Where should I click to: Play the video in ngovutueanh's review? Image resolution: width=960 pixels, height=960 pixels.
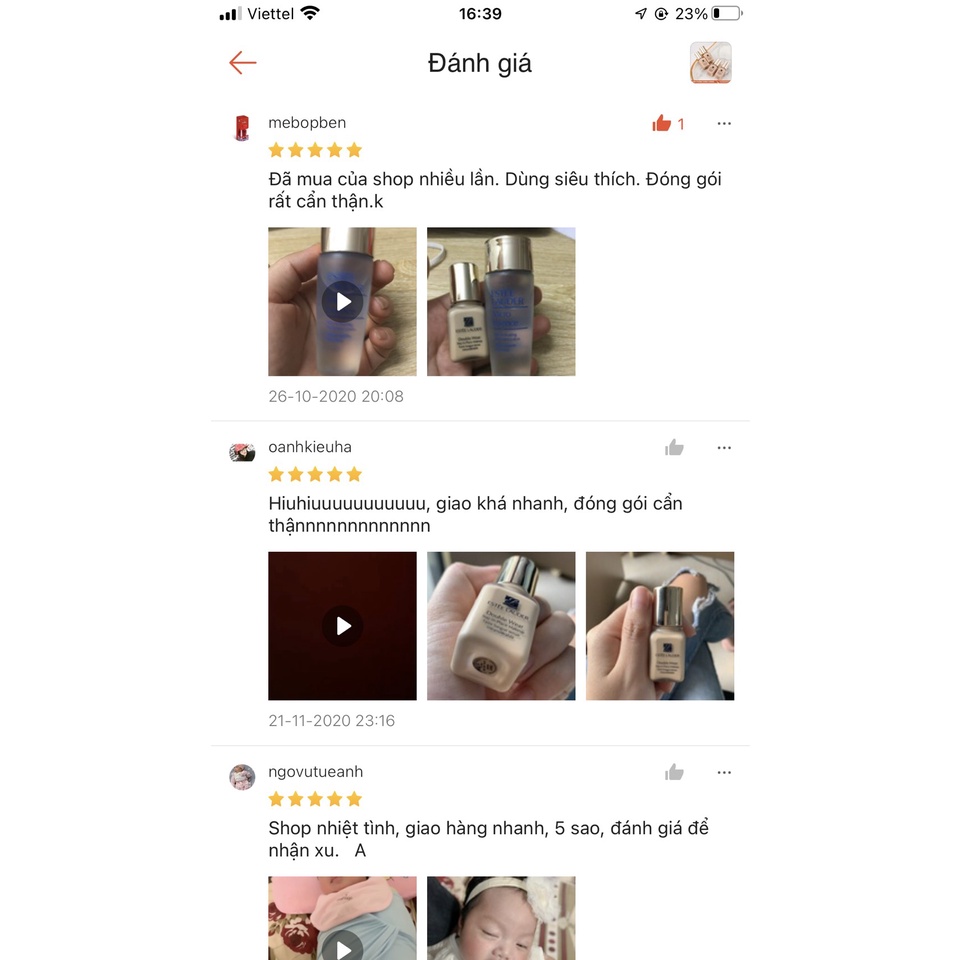pyautogui.click(x=342, y=918)
